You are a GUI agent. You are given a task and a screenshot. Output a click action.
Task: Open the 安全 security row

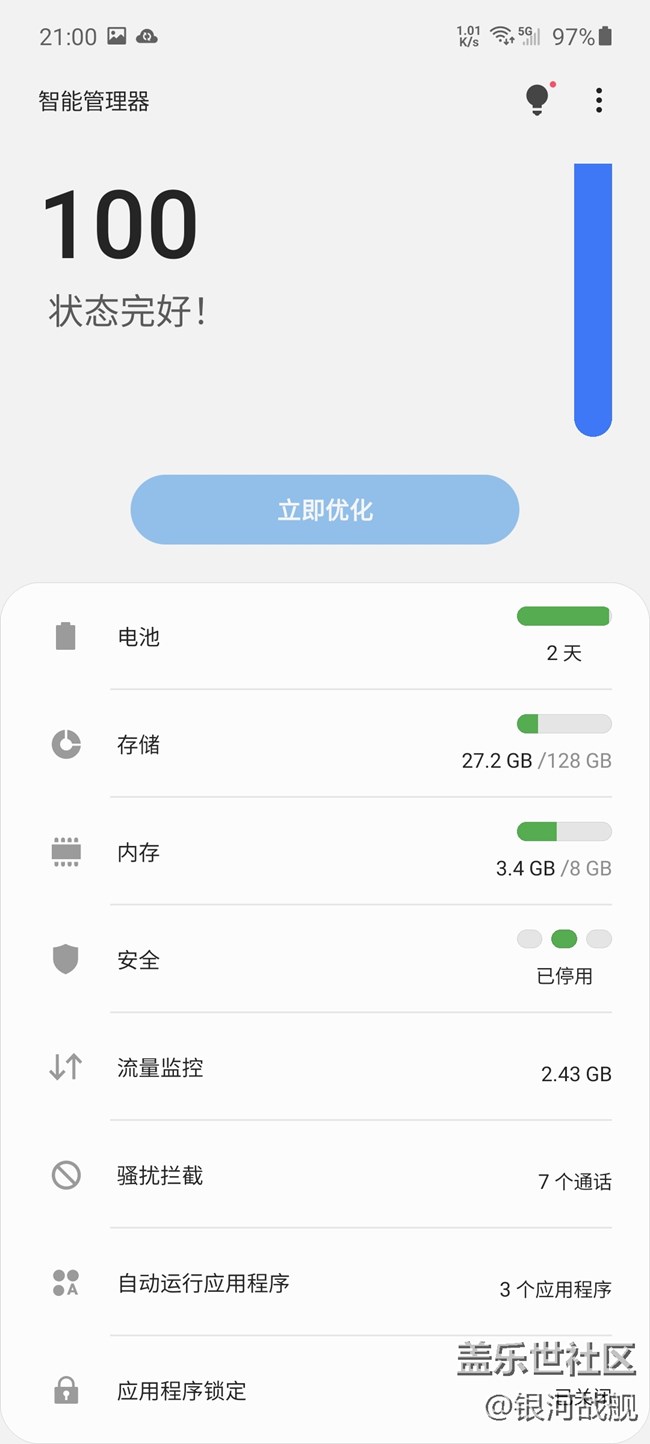[x=330, y=961]
